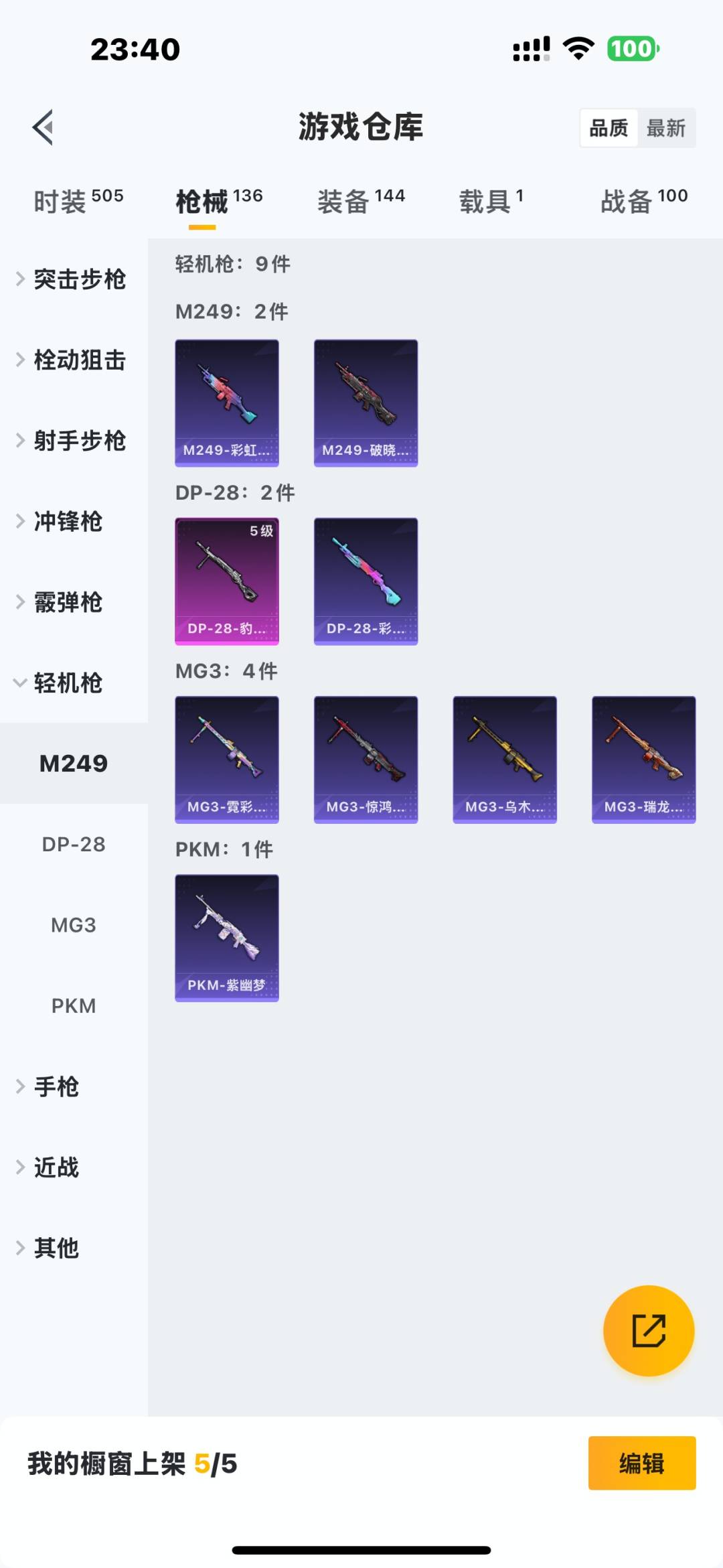The height and width of the screenshot is (1568, 723).
Task: Open the M249-彩虹 skin tile
Action: click(x=227, y=403)
